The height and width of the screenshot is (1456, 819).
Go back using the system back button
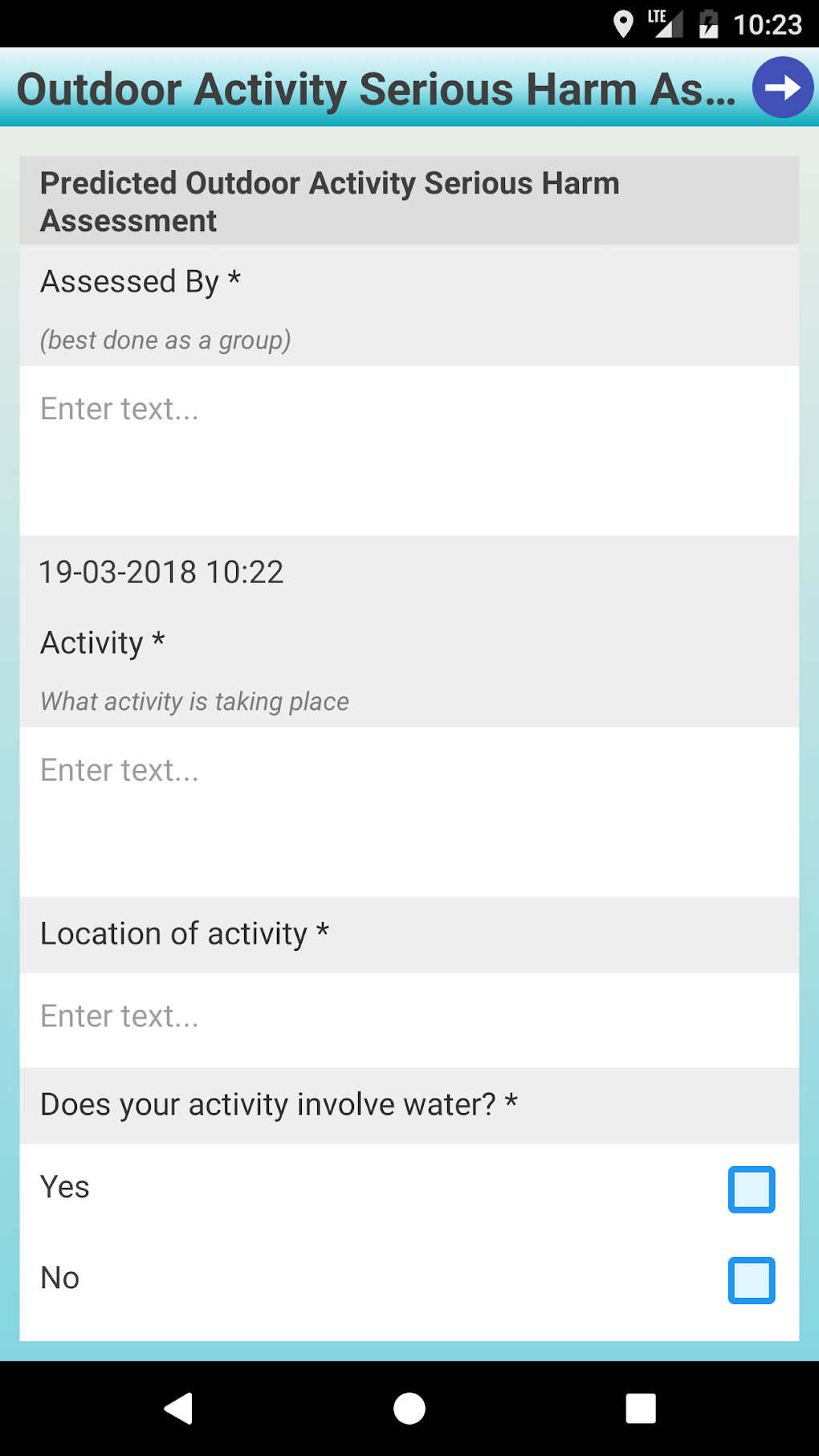(x=178, y=1408)
